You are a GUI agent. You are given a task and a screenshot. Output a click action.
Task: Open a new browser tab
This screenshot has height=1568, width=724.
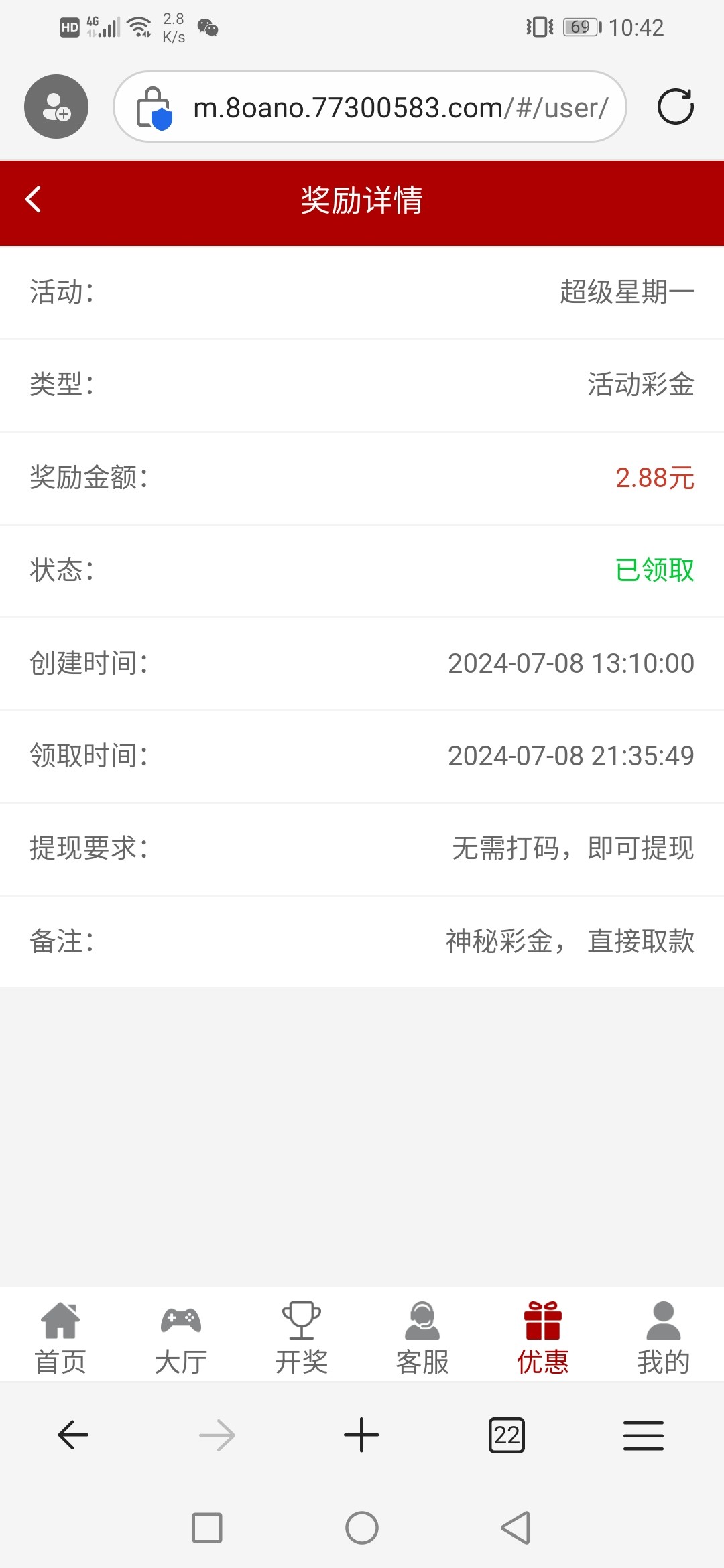point(361,1435)
